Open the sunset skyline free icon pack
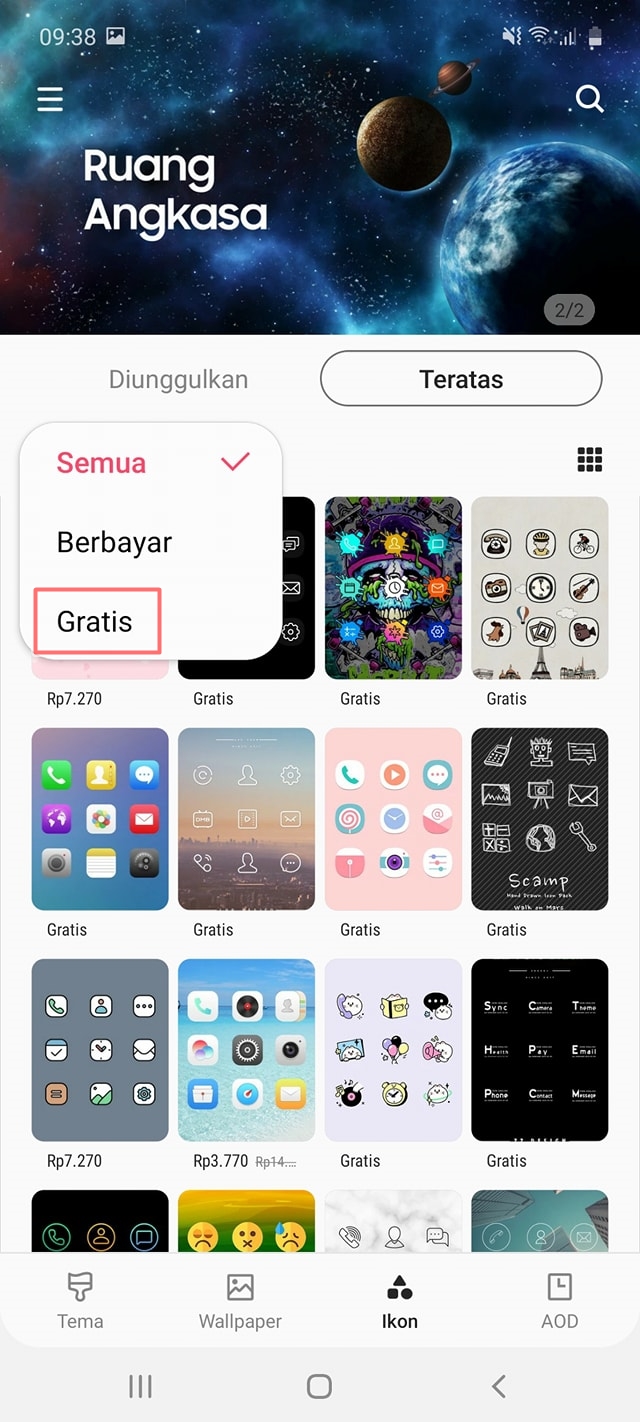This screenshot has width=640, height=1422. (x=246, y=819)
